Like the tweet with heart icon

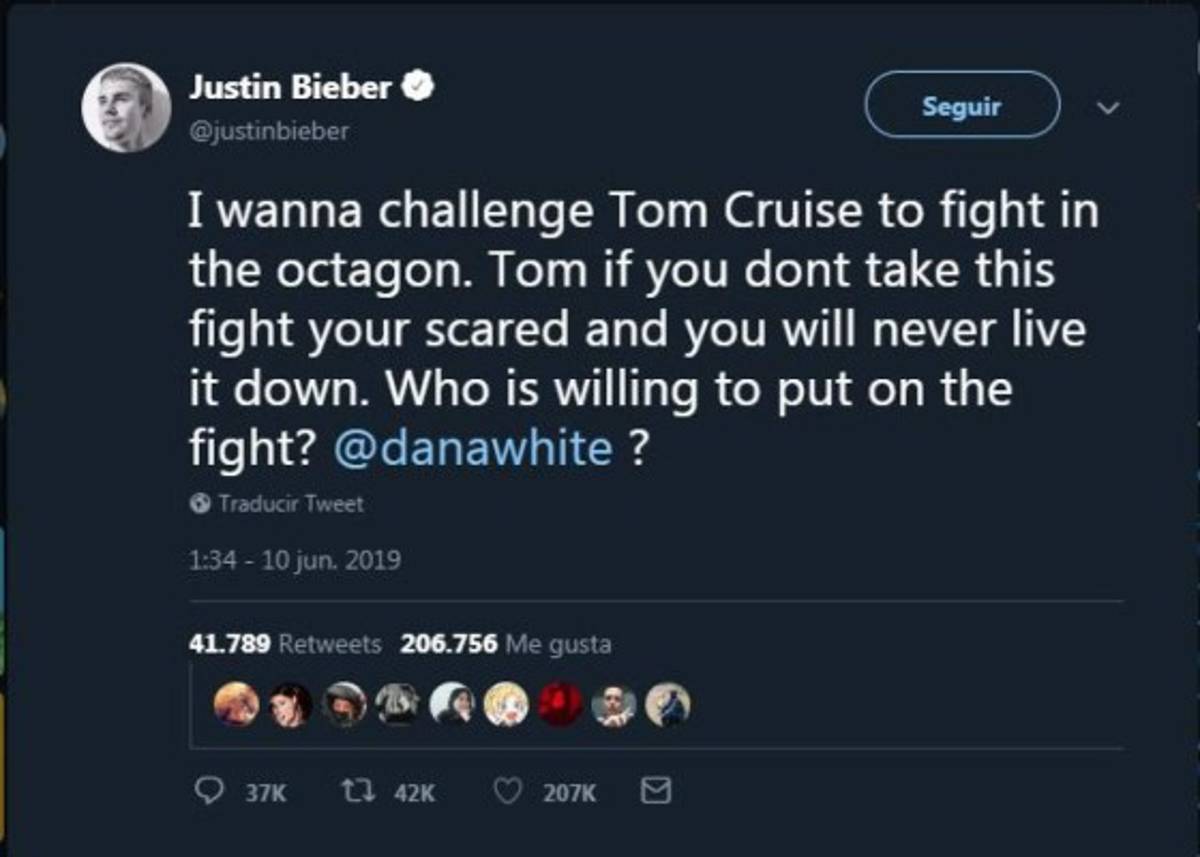tap(509, 793)
